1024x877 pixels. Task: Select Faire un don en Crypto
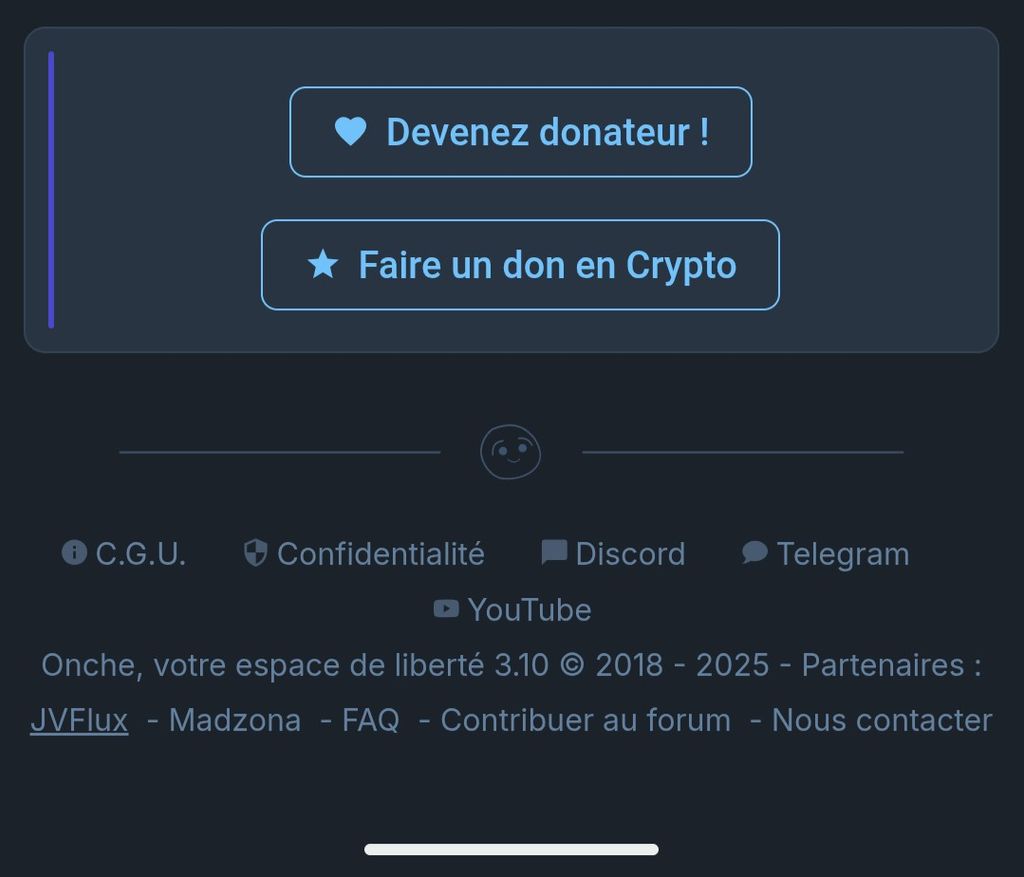520,265
